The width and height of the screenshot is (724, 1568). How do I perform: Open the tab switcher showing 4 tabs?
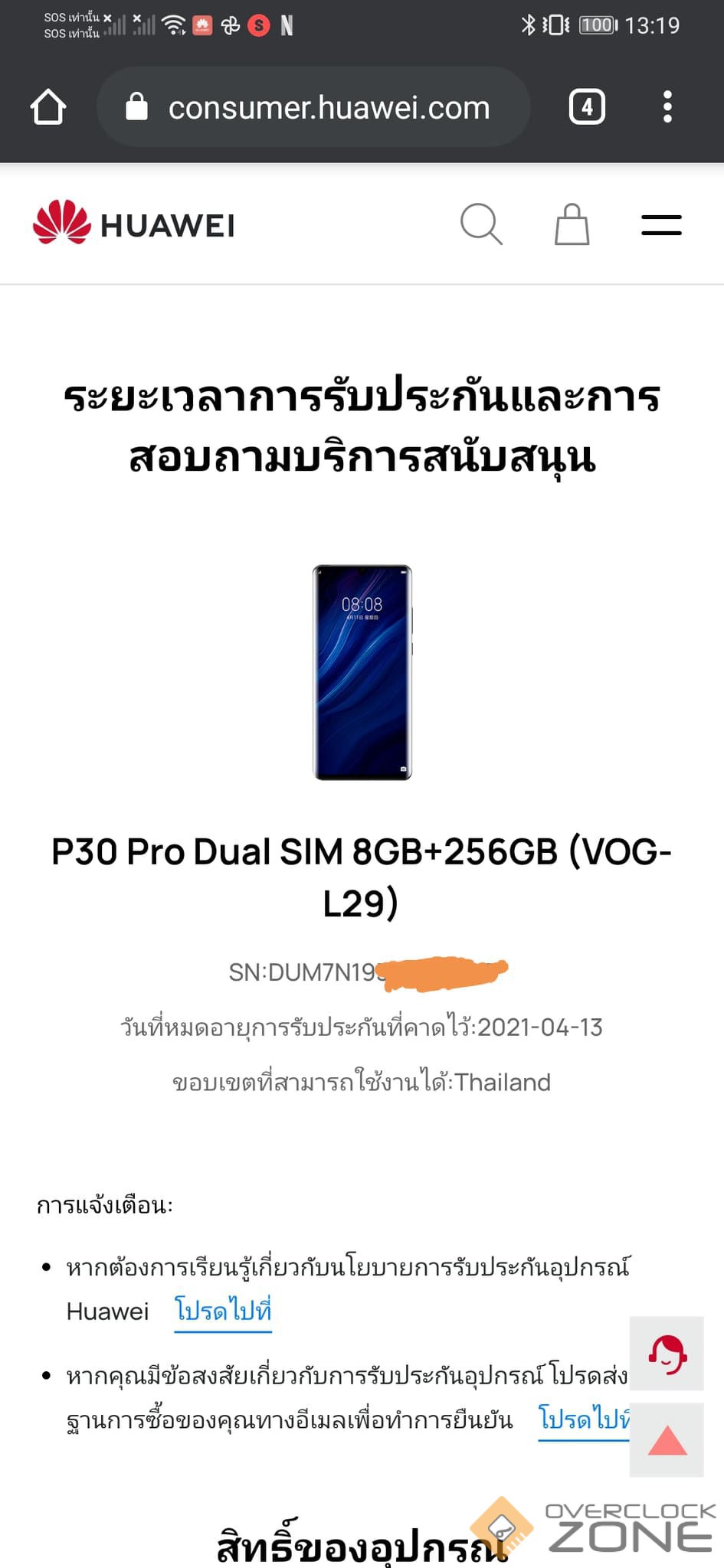(587, 107)
